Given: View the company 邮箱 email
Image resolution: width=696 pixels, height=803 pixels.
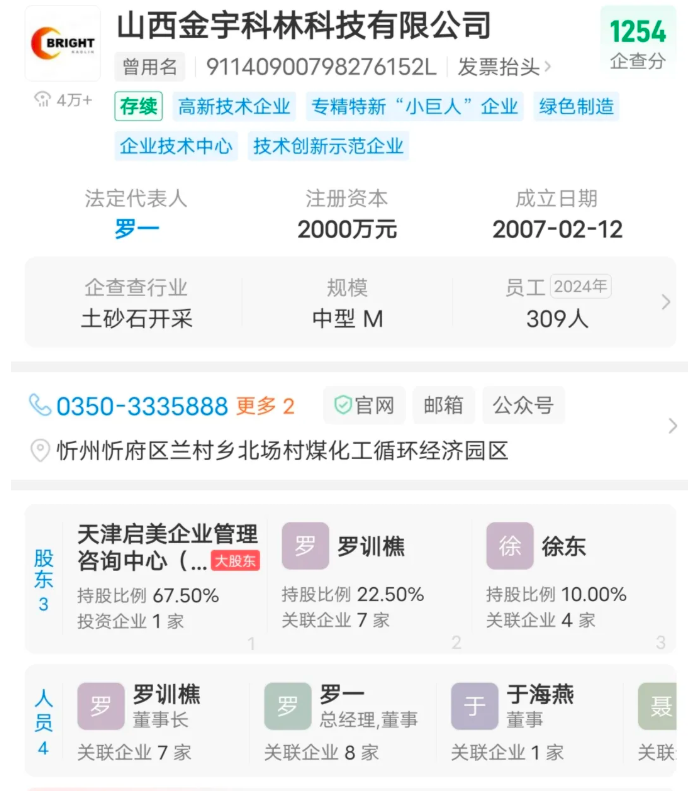Looking at the screenshot, I should pos(443,405).
